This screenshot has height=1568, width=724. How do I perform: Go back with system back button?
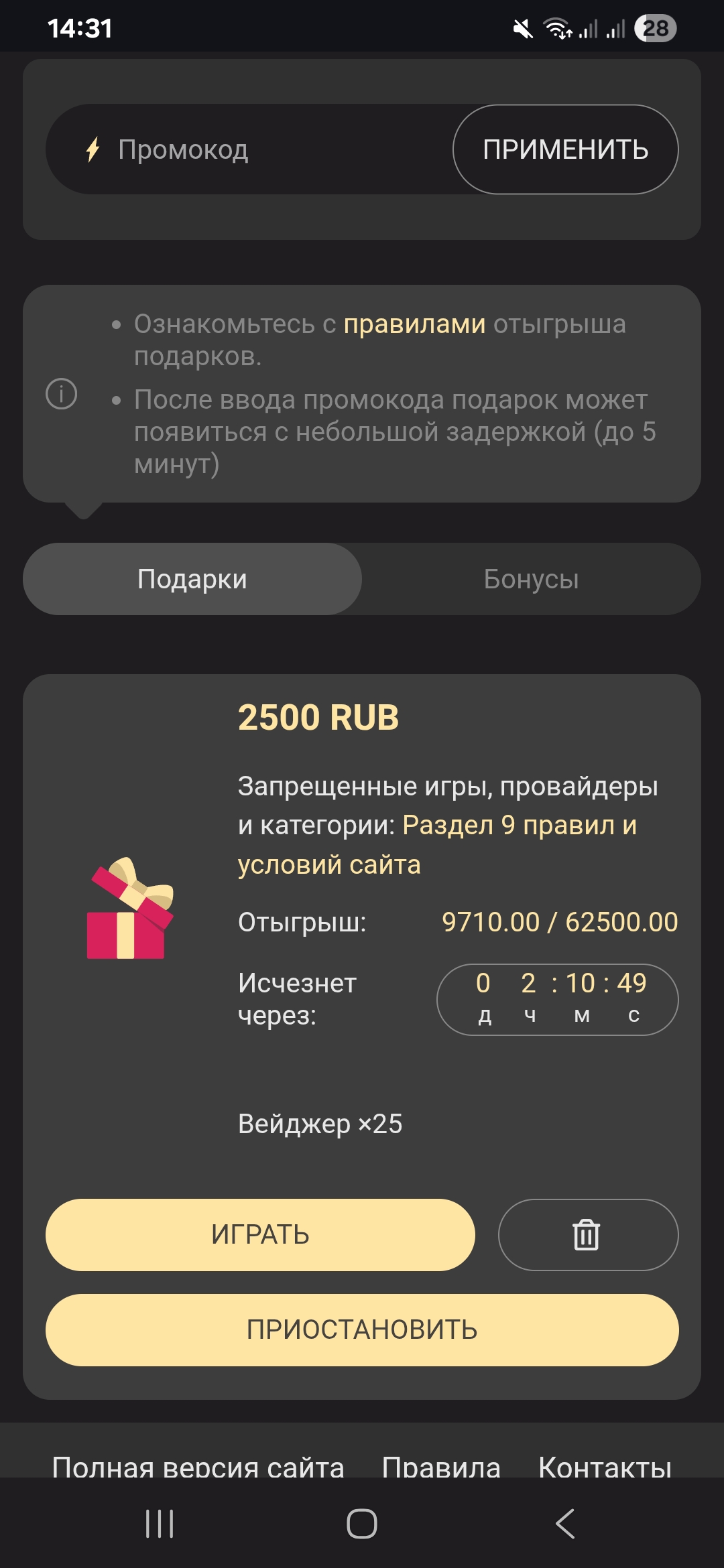[x=564, y=1524]
